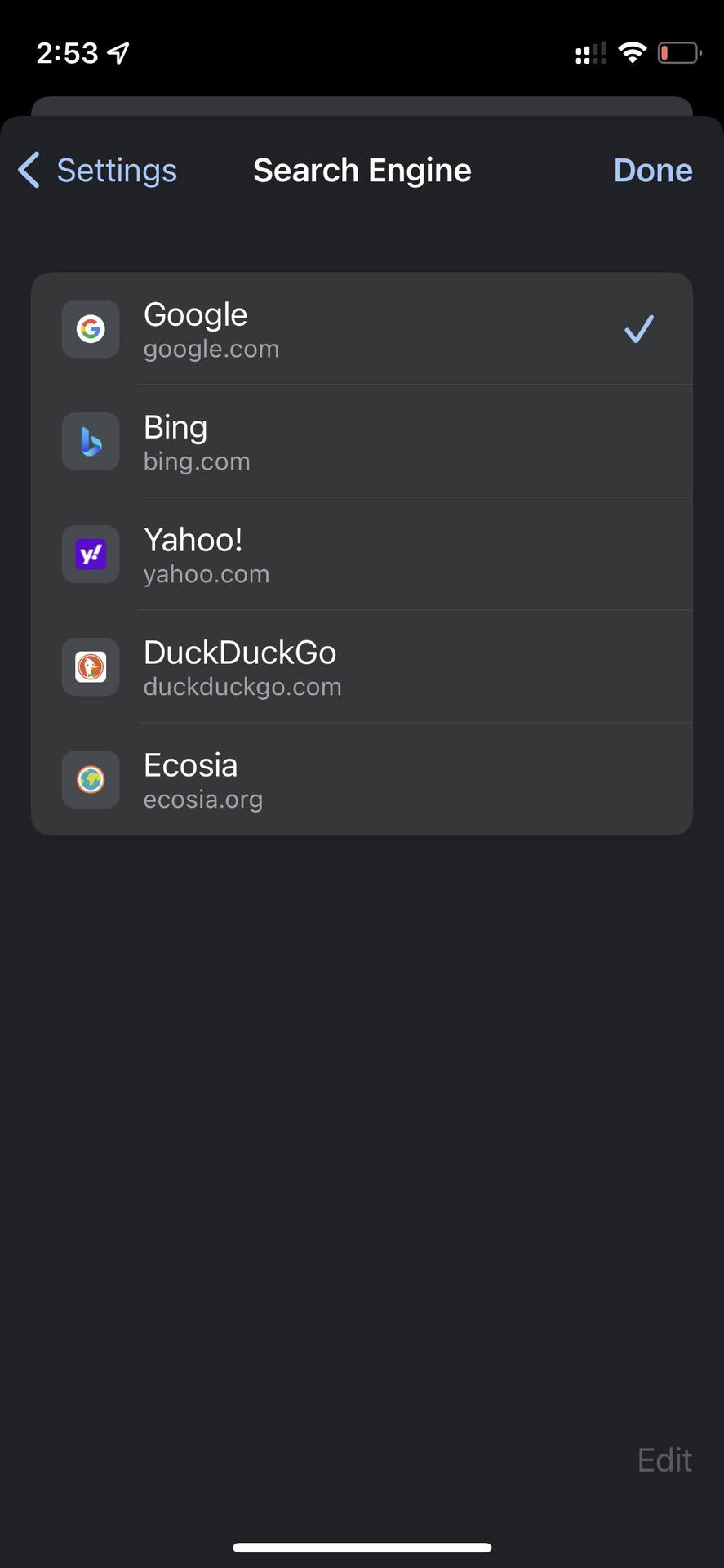Go back to Settings
724x1568 pixels.
[98, 170]
